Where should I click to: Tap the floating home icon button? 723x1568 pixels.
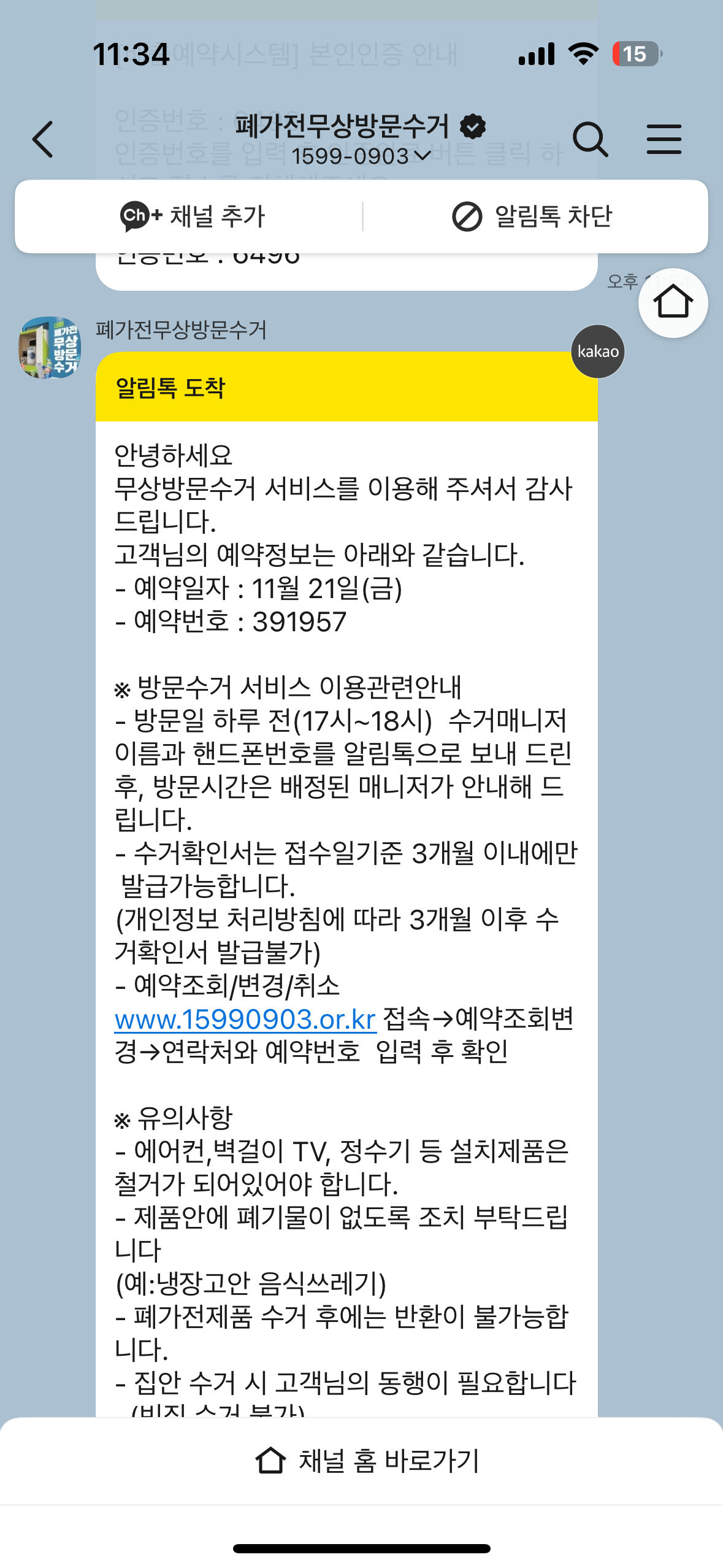[x=673, y=303]
